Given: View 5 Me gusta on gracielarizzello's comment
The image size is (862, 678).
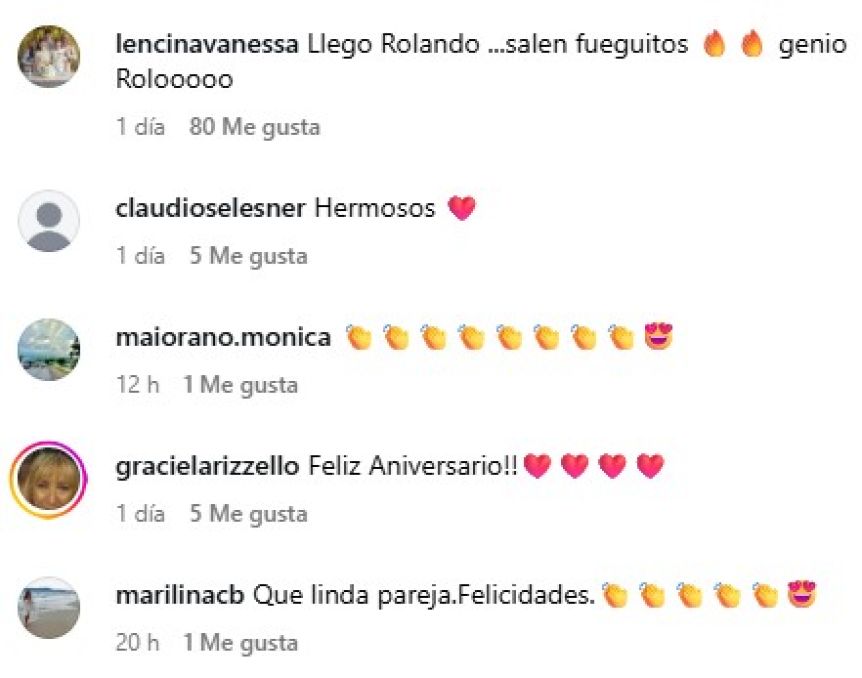Looking at the screenshot, I should 248,514.
